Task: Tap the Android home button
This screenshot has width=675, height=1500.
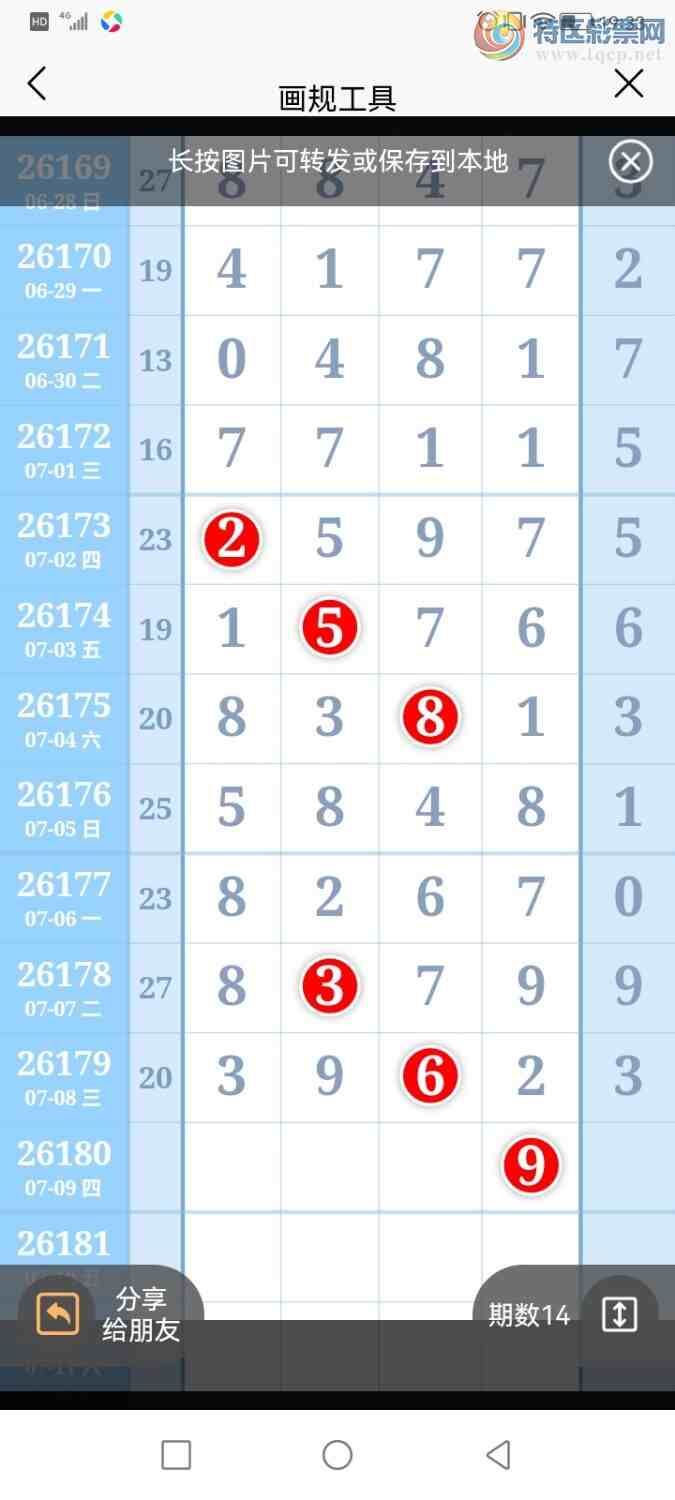Action: click(x=337, y=1455)
